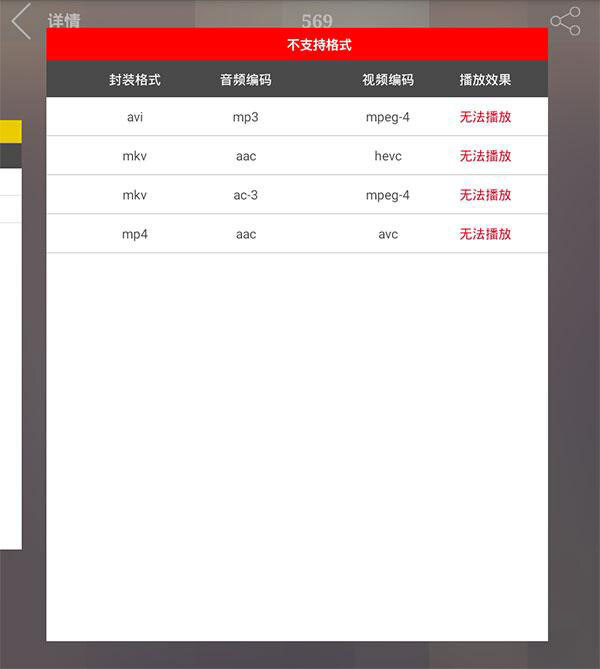
Task: Go back using the top-left arrow
Action: pos(21,21)
